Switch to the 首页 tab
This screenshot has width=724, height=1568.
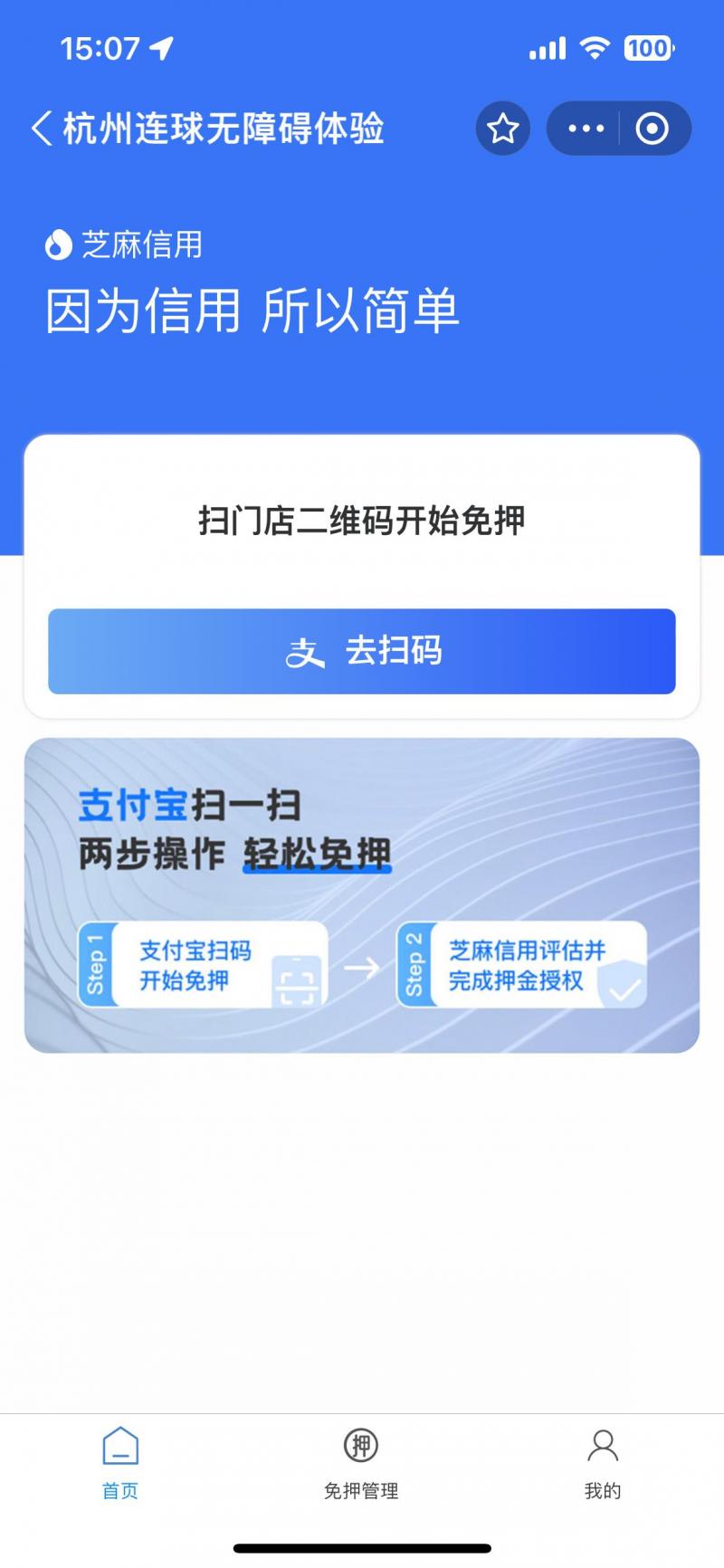[120, 1463]
